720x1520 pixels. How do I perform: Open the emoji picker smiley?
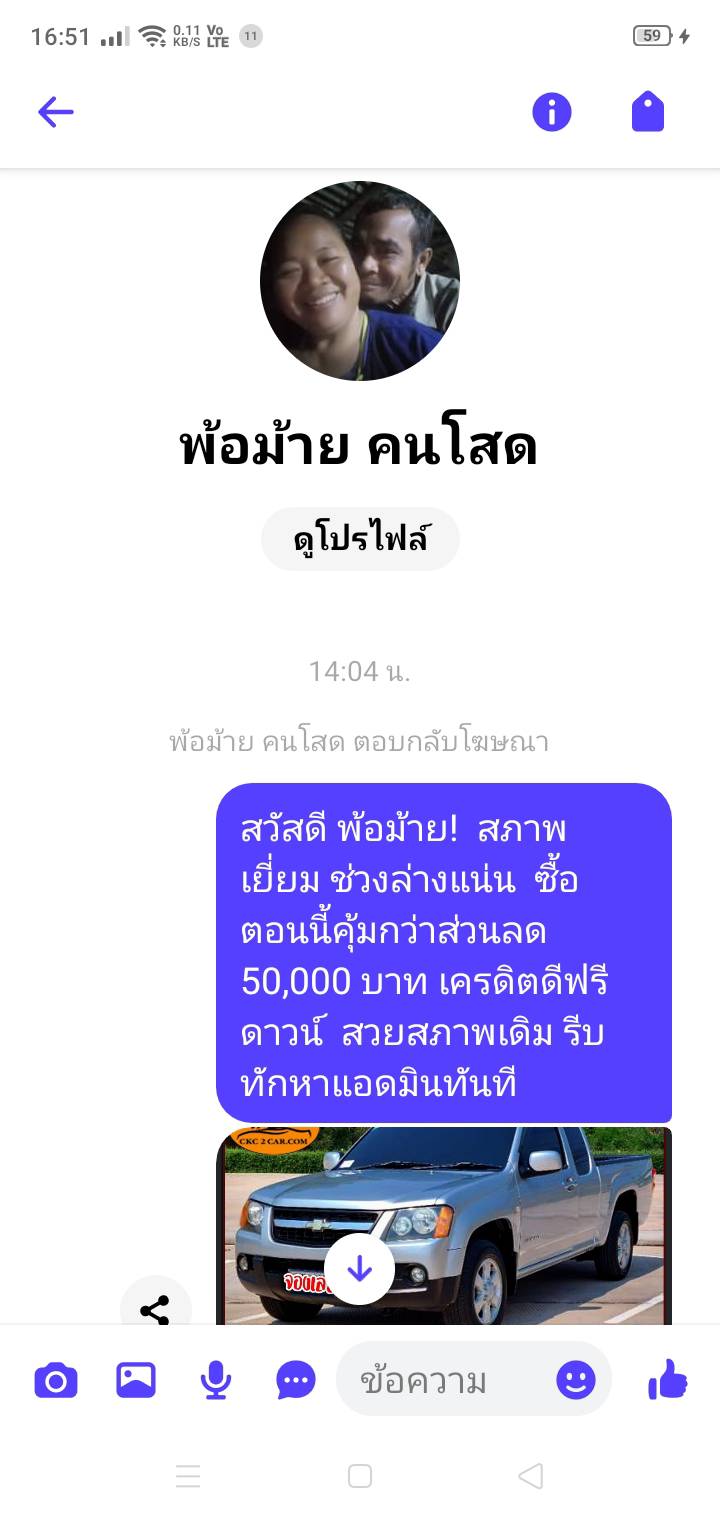576,1381
